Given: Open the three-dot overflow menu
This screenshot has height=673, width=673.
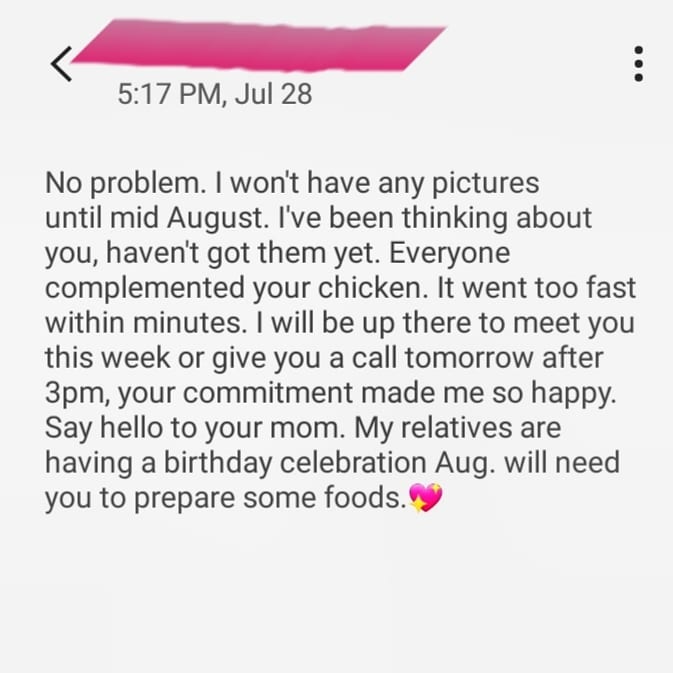Looking at the screenshot, I should tap(638, 64).
